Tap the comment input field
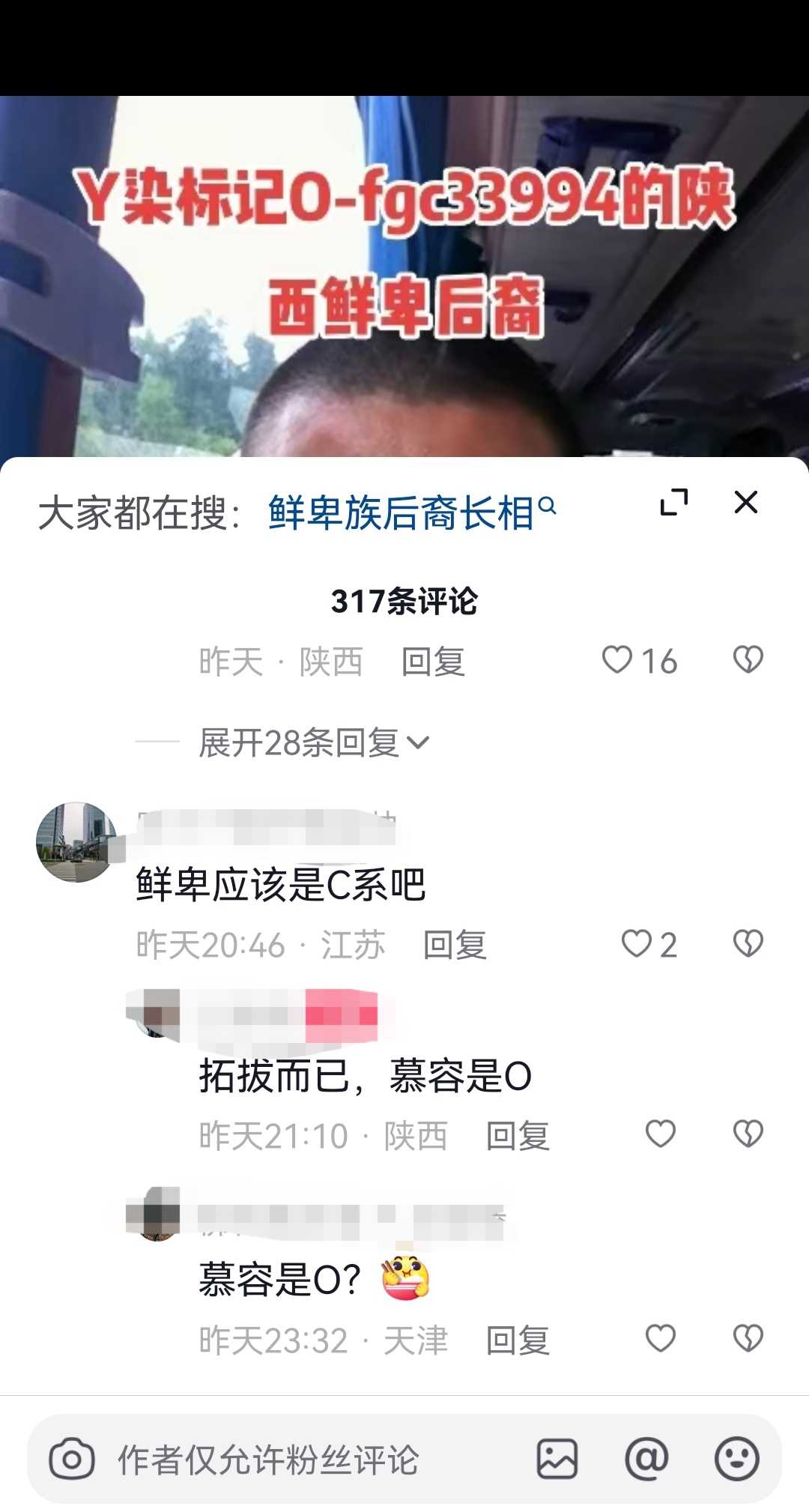The image size is (809, 1512). (300, 1460)
